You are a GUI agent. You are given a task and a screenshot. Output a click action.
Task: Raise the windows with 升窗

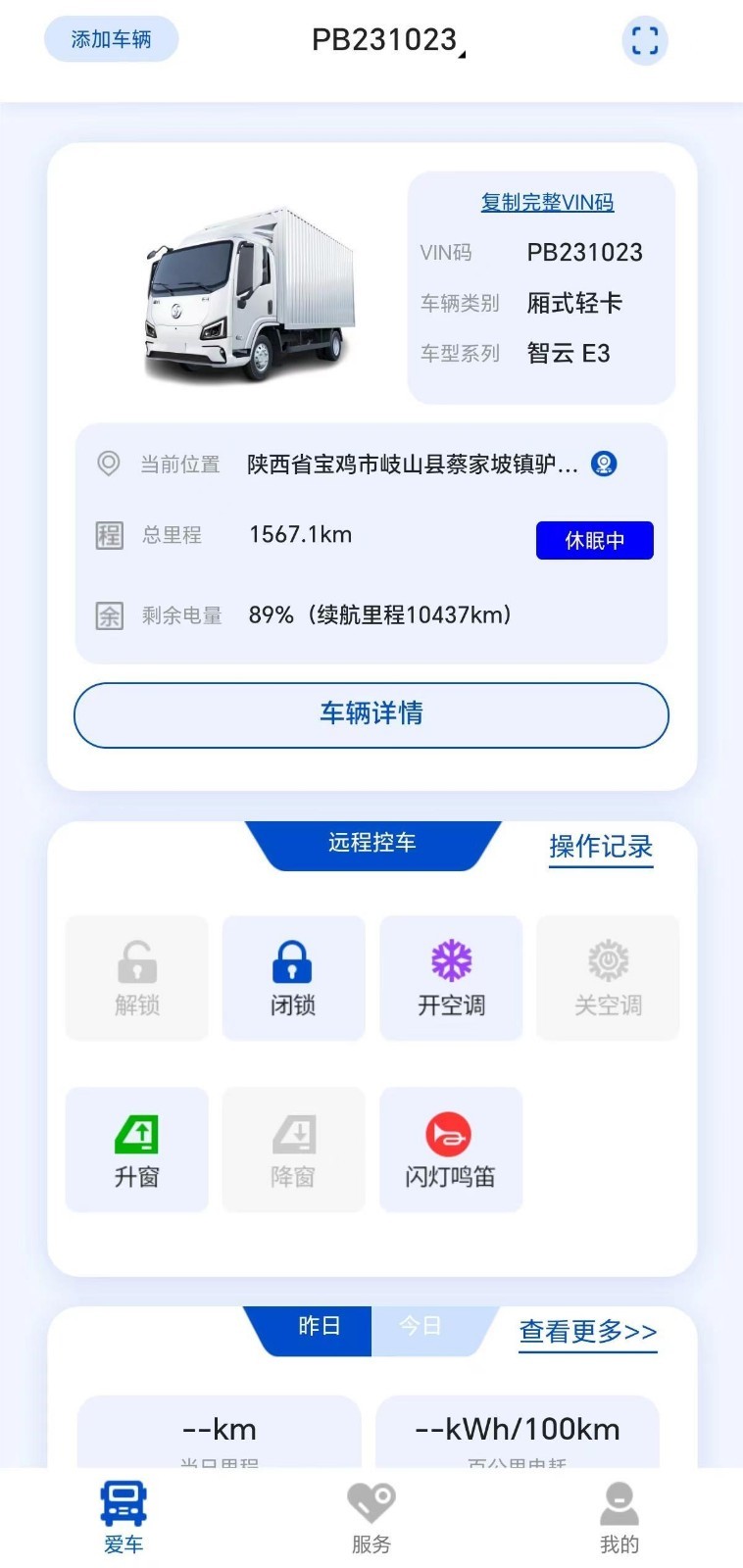pyautogui.click(x=136, y=1150)
